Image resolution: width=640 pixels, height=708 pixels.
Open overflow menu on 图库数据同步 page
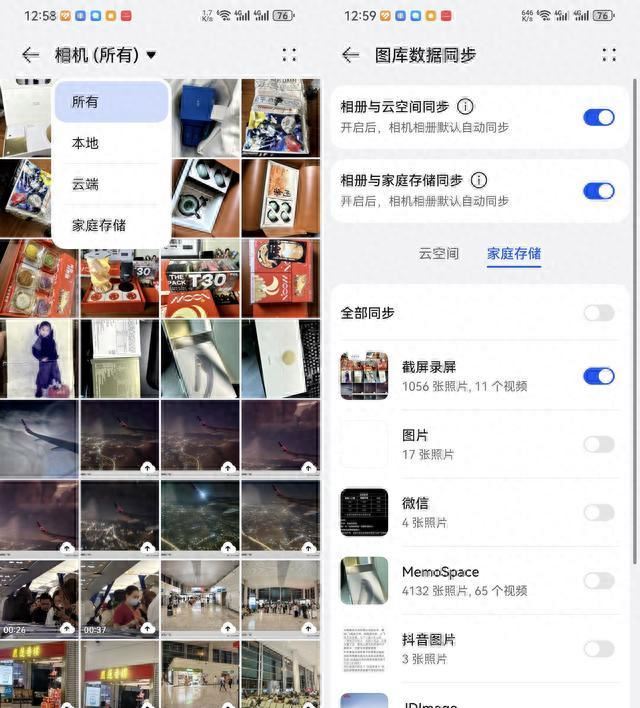[x=609, y=55]
